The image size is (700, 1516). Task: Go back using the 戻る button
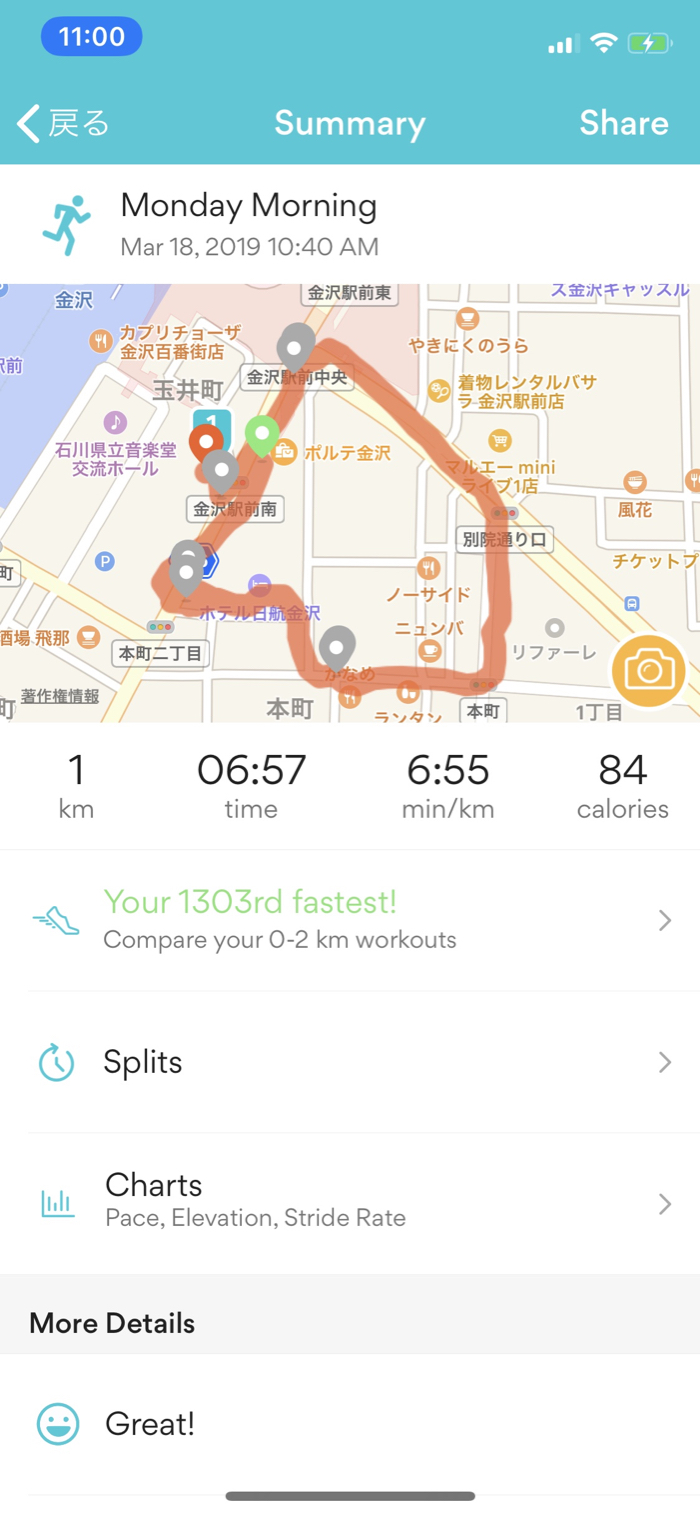click(x=63, y=124)
